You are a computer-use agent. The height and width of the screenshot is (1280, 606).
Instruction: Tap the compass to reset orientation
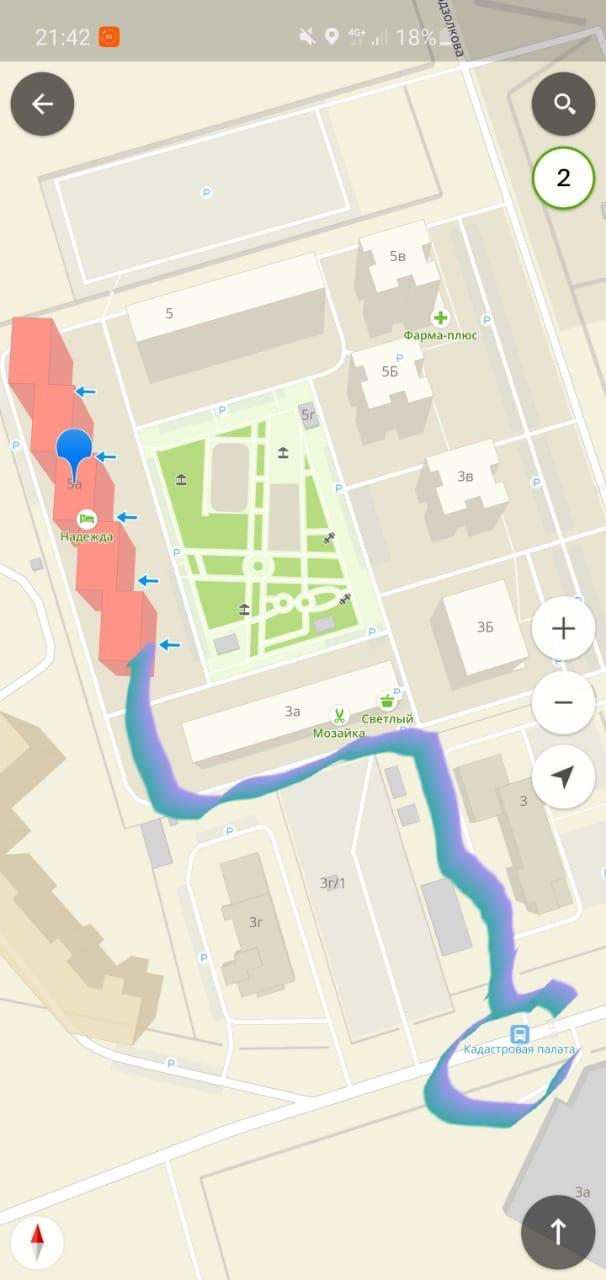tap(38, 1243)
